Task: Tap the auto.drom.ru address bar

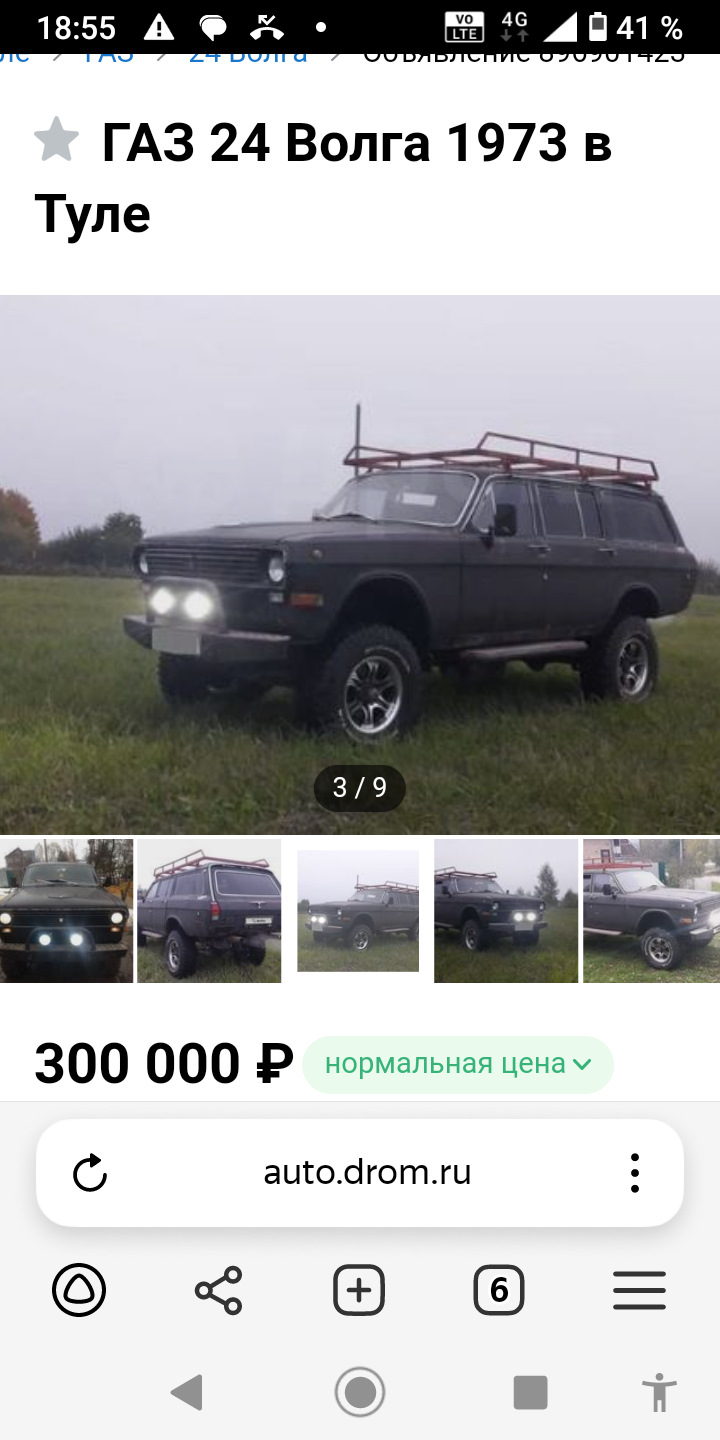Action: click(366, 1173)
